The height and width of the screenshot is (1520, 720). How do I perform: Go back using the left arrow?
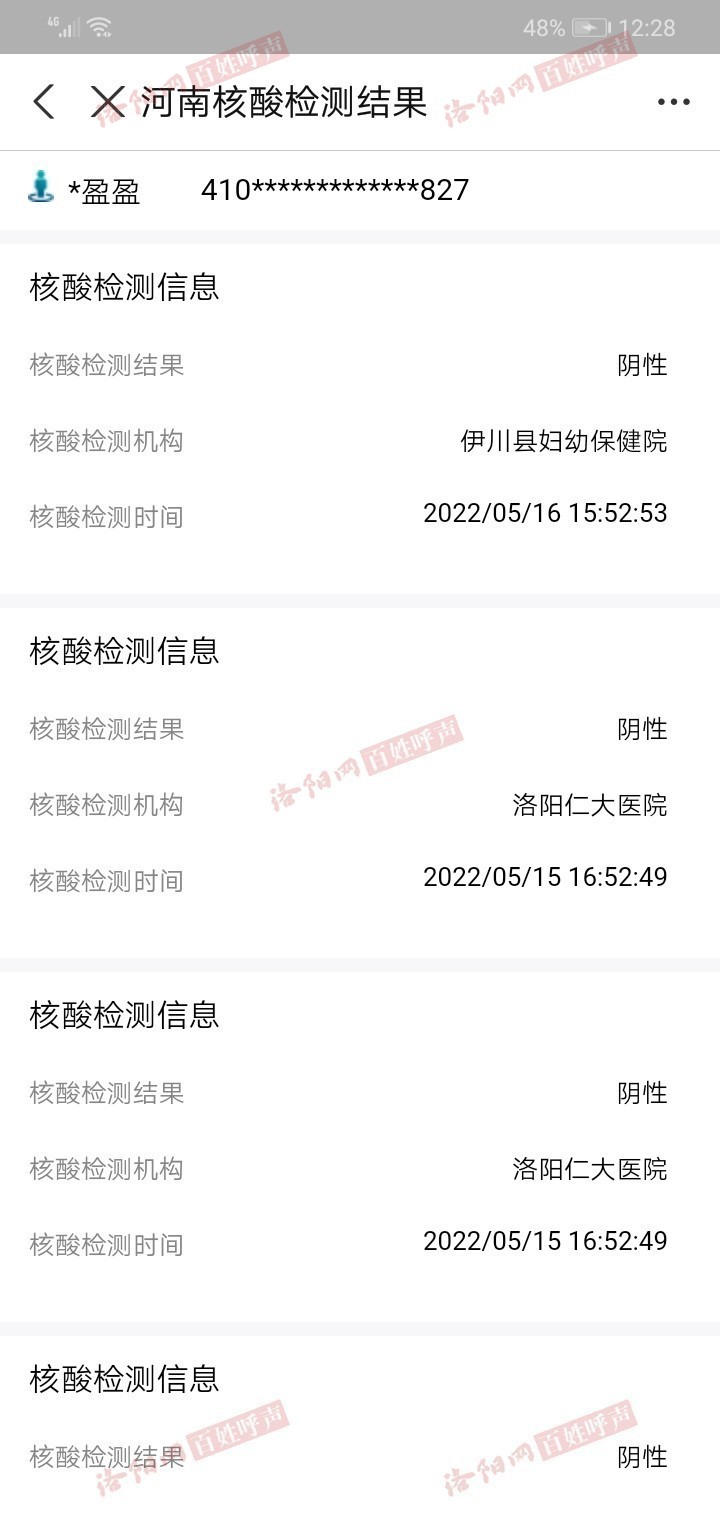point(43,102)
